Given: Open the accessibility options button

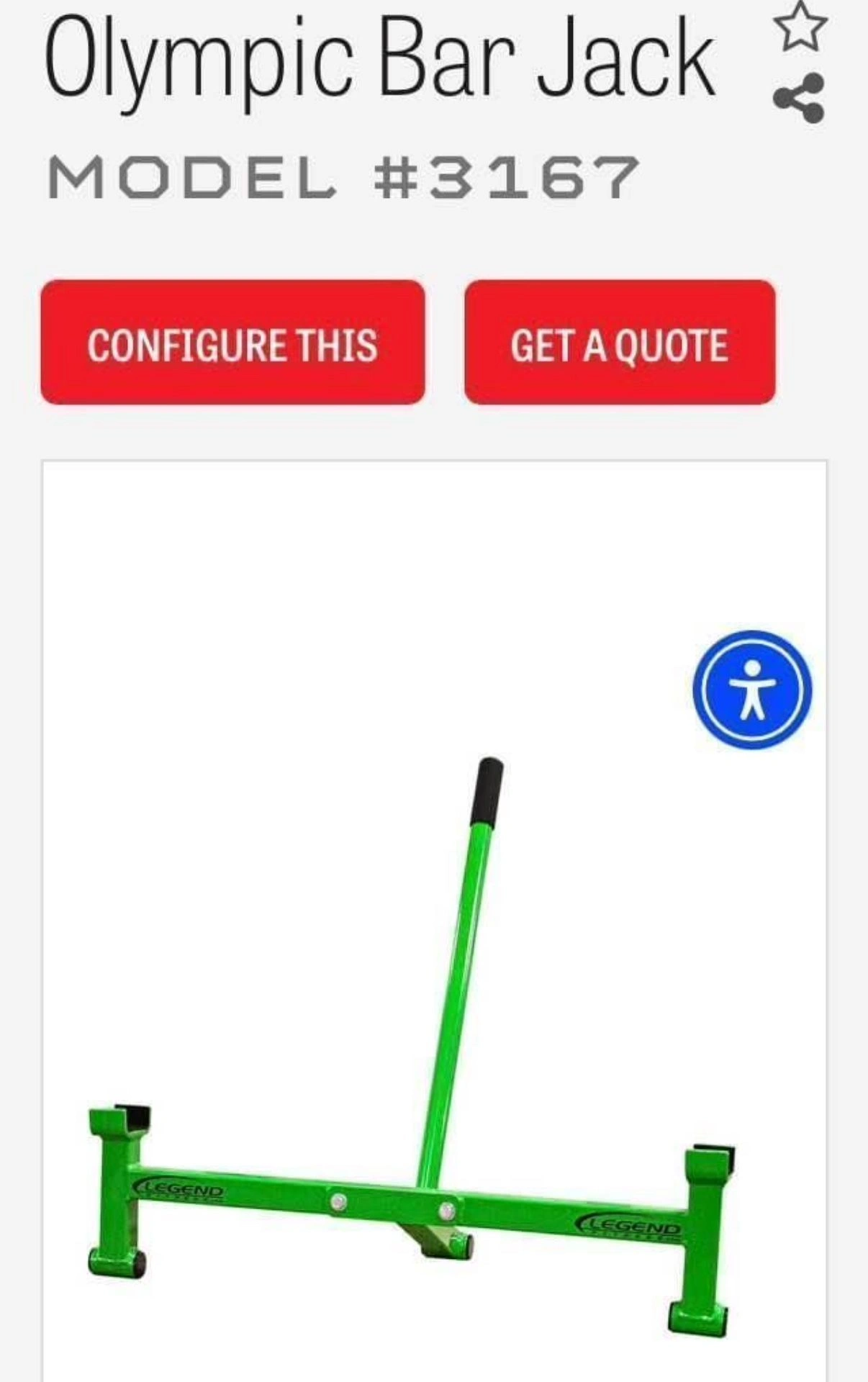Looking at the screenshot, I should tap(752, 690).
